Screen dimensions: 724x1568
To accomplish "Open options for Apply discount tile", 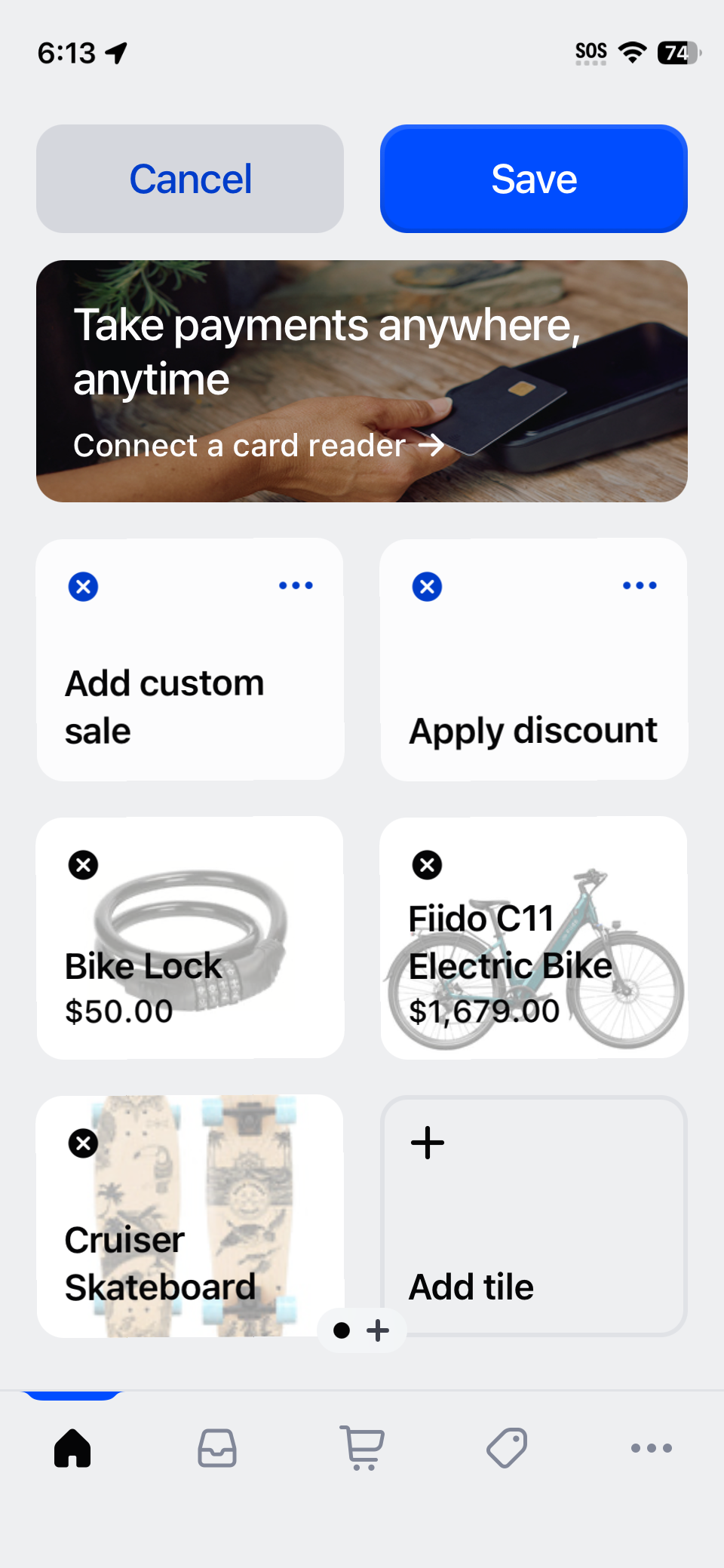I will click(x=640, y=585).
